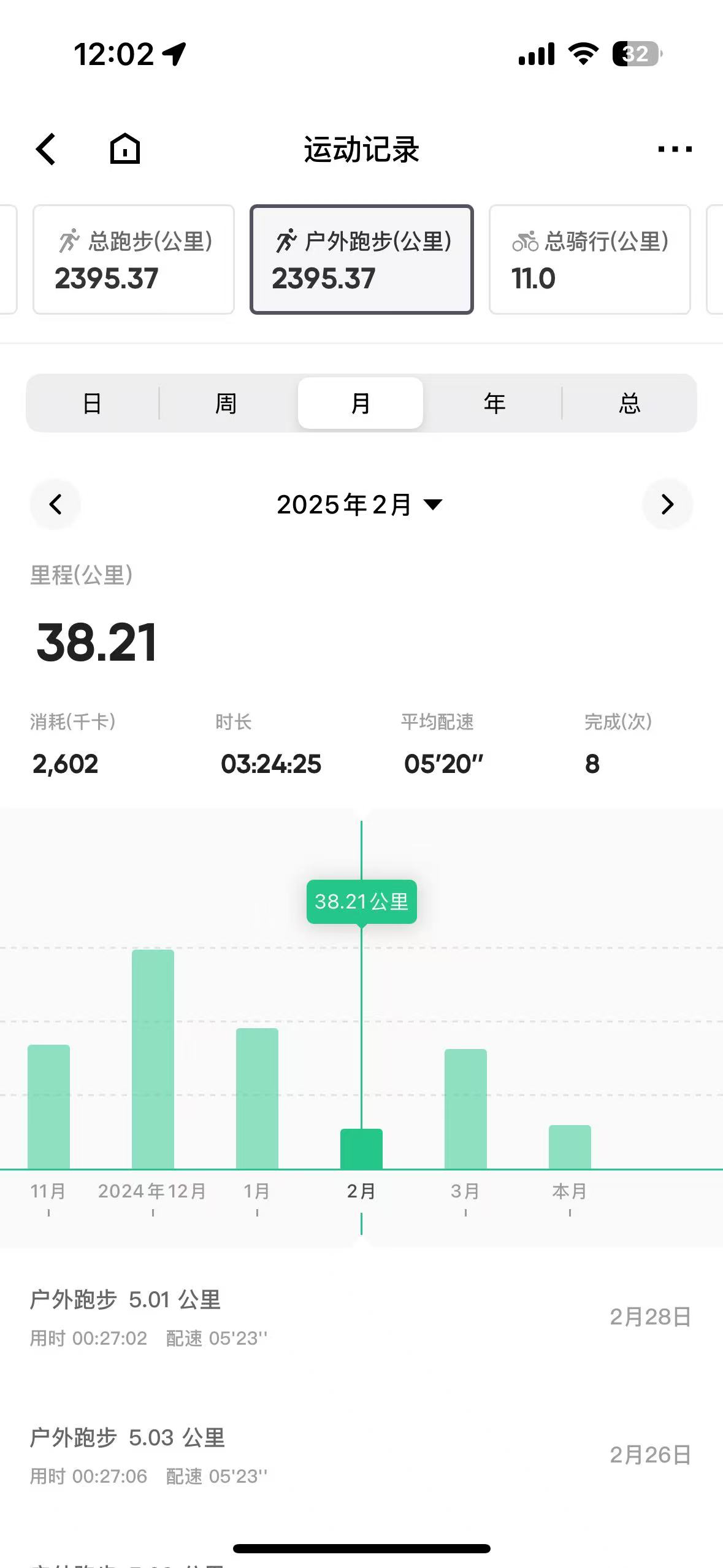This screenshot has width=723, height=1568.
Task: Open the 2月28日 5.01 公里 run
Action: pos(361,1317)
